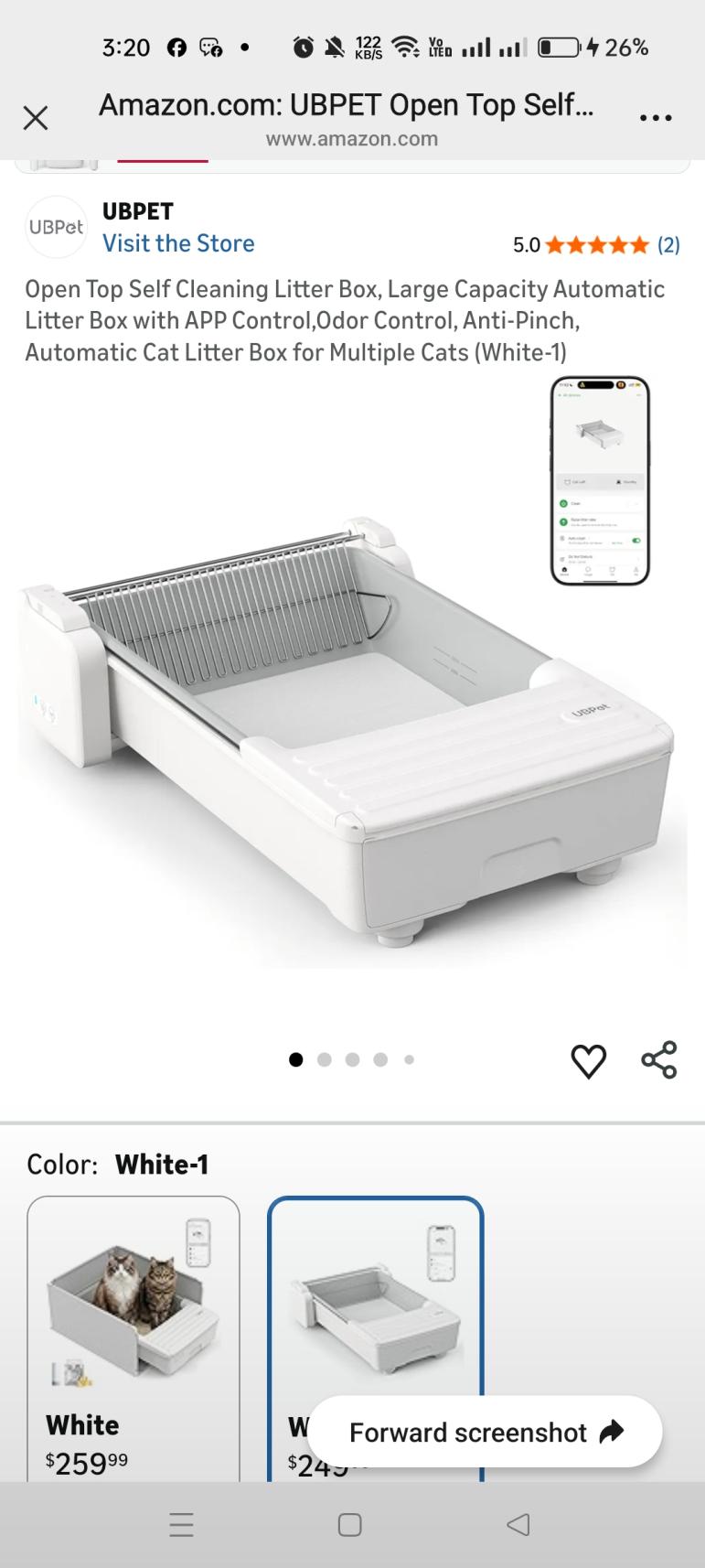Viewport: 705px width, 1568px height.
Task: Open the 5.0 star ratings reviews
Action: (596, 245)
